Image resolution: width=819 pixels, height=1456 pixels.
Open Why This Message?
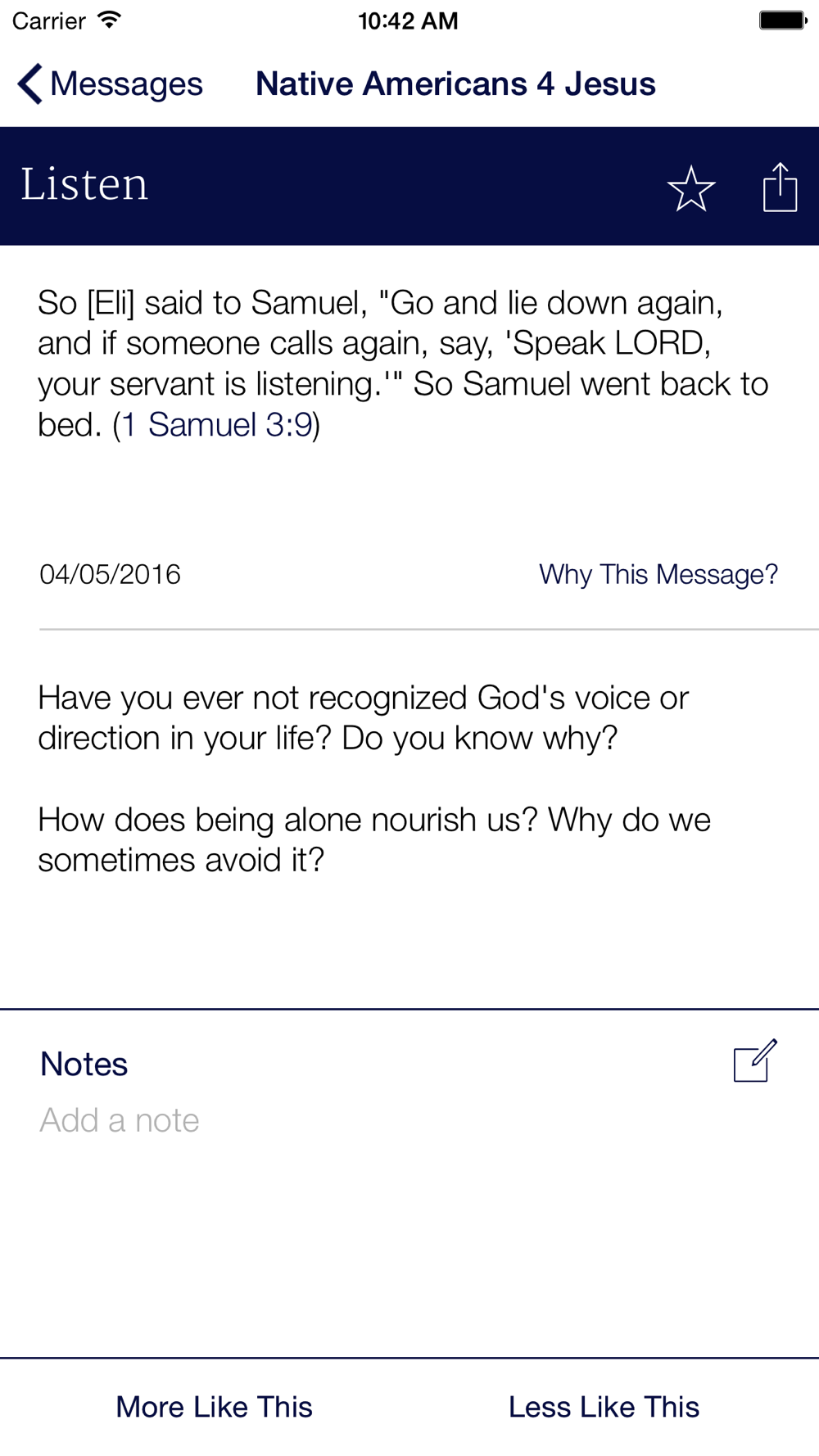(658, 574)
